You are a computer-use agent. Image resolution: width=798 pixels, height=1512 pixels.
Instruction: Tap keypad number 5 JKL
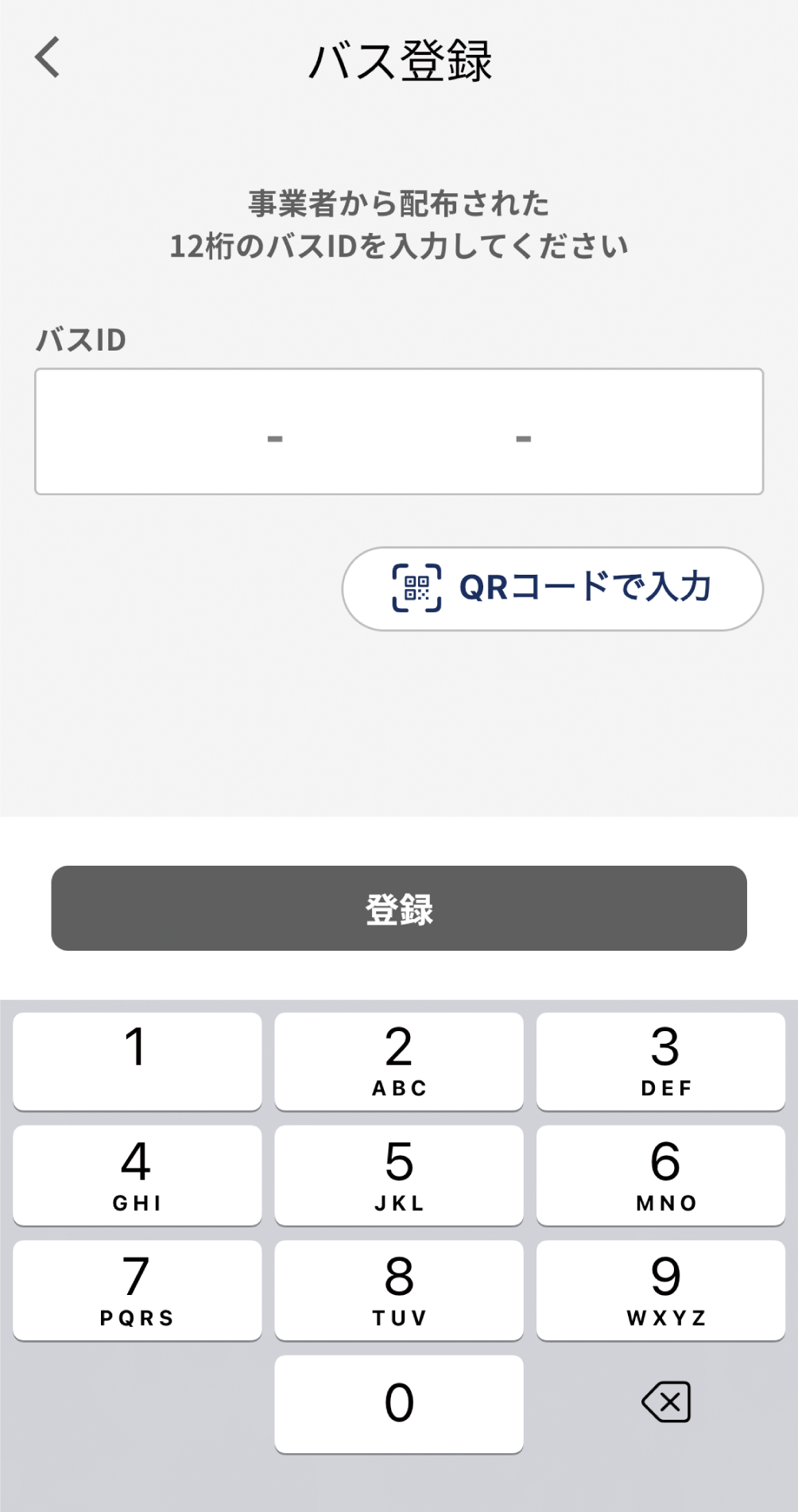pyautogui.click(x=398, y=1175)
